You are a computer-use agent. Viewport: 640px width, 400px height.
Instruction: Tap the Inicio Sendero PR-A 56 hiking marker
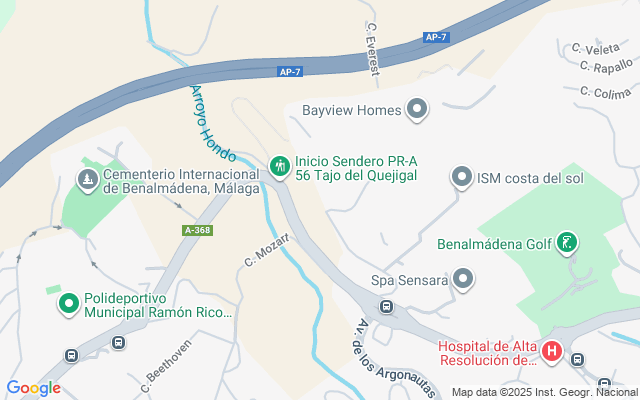click(280, 165)
